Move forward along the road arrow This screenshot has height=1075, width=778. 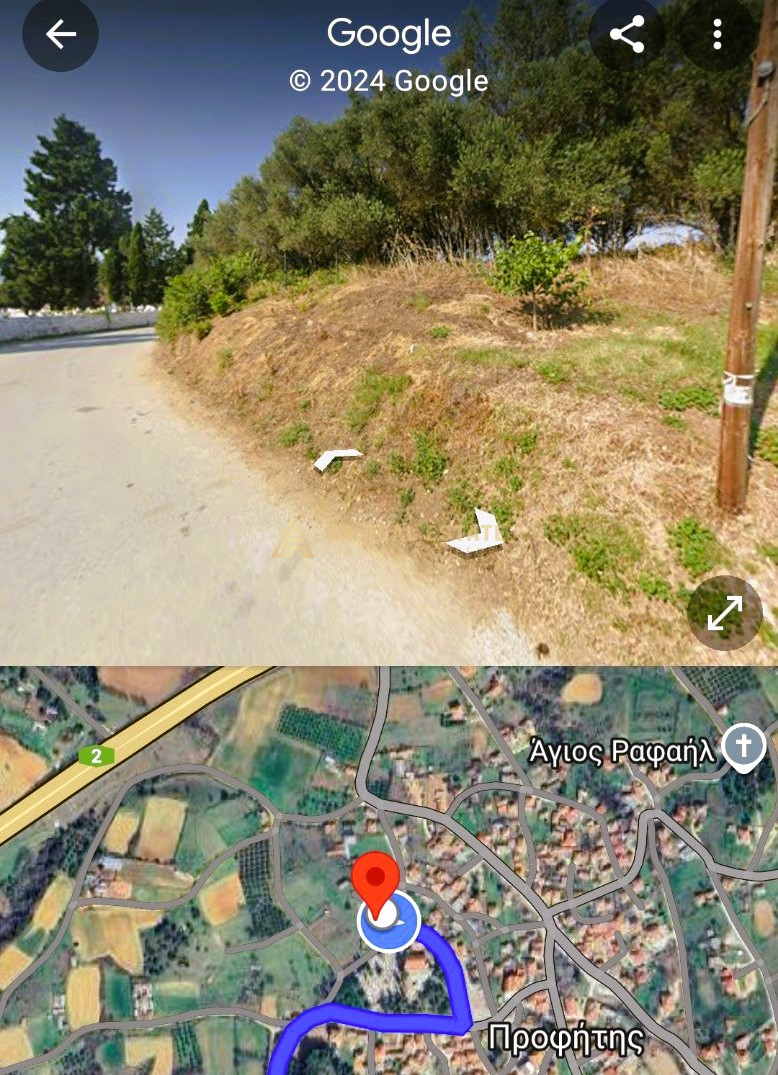tap(337, 459)
